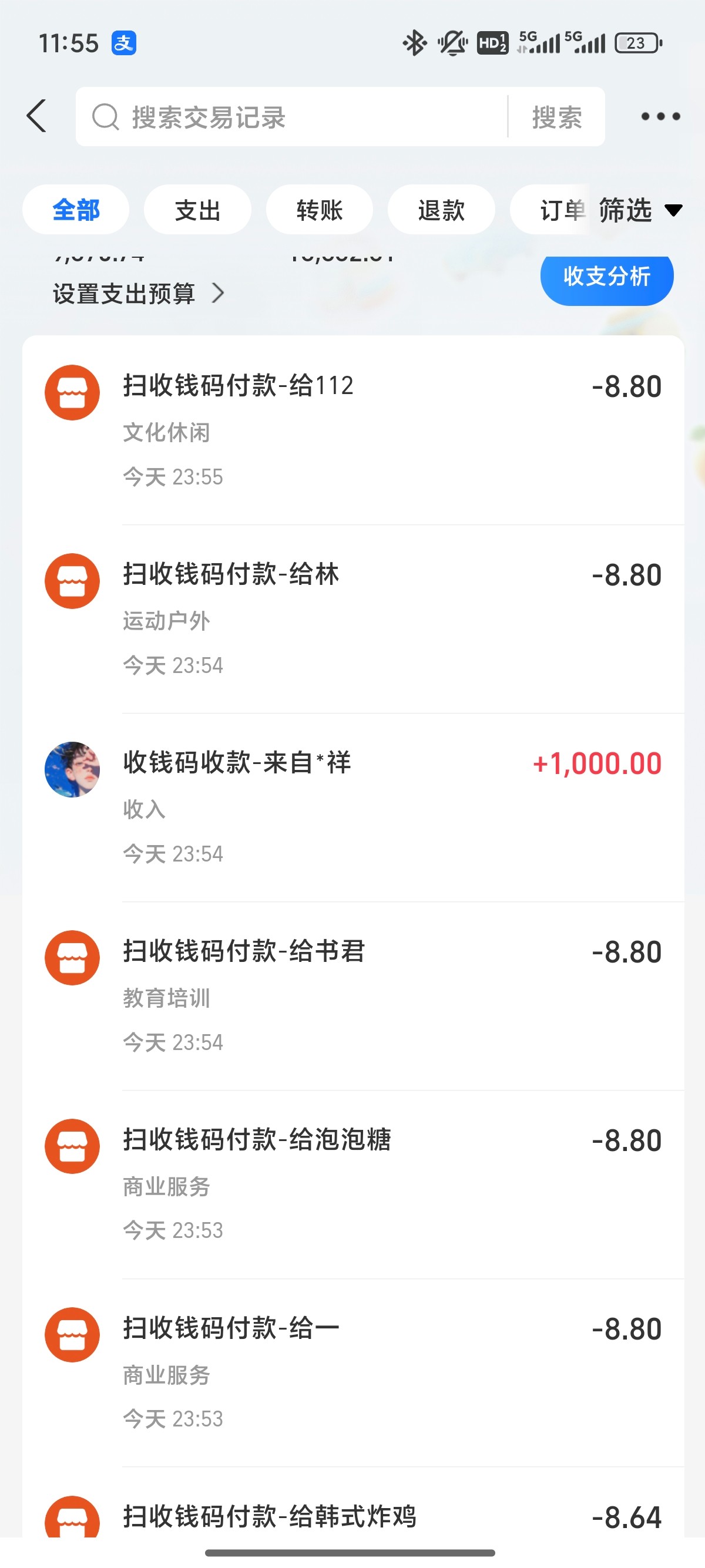705x1568 pixels.
Task: Expand the 筛选 dropdown
Action: 639,210
